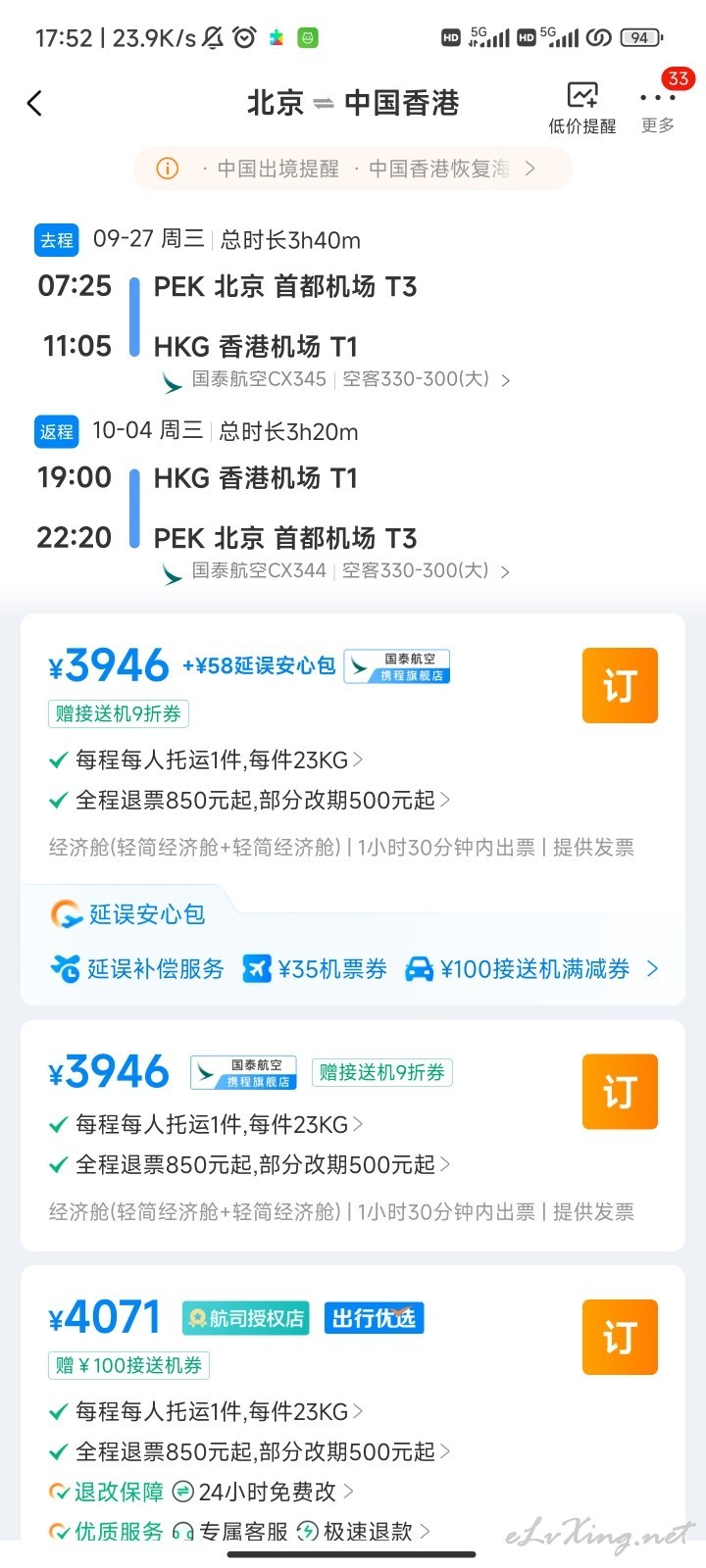706x1568 pixels.
Task: Open the 更多 overflow menu
Action: 658,108
